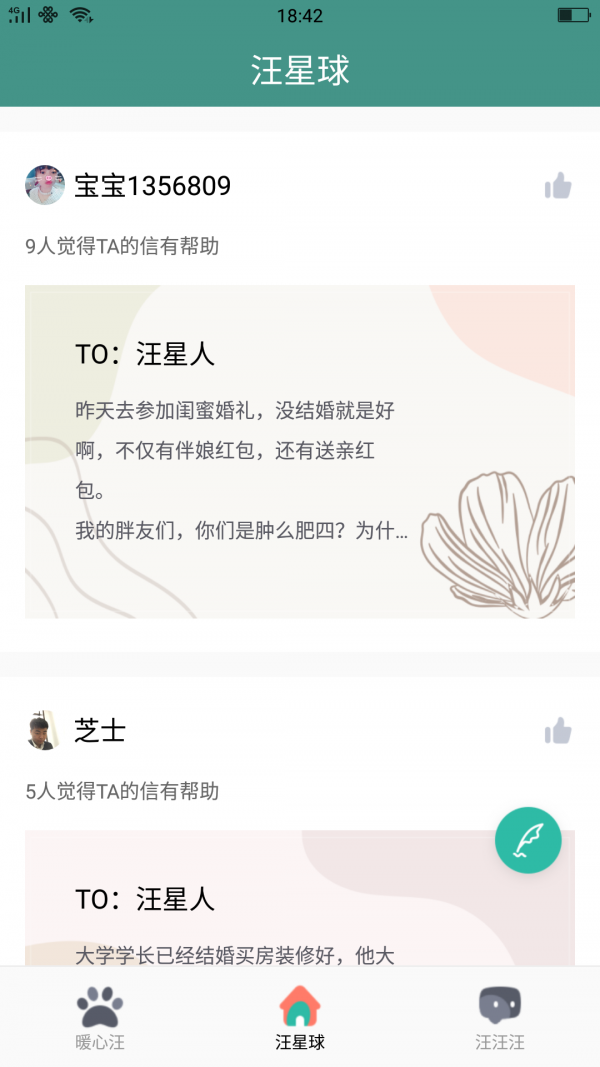View 宝宝1356809's profile avatar
The image size is (600, 1067).
coord(45,186)
